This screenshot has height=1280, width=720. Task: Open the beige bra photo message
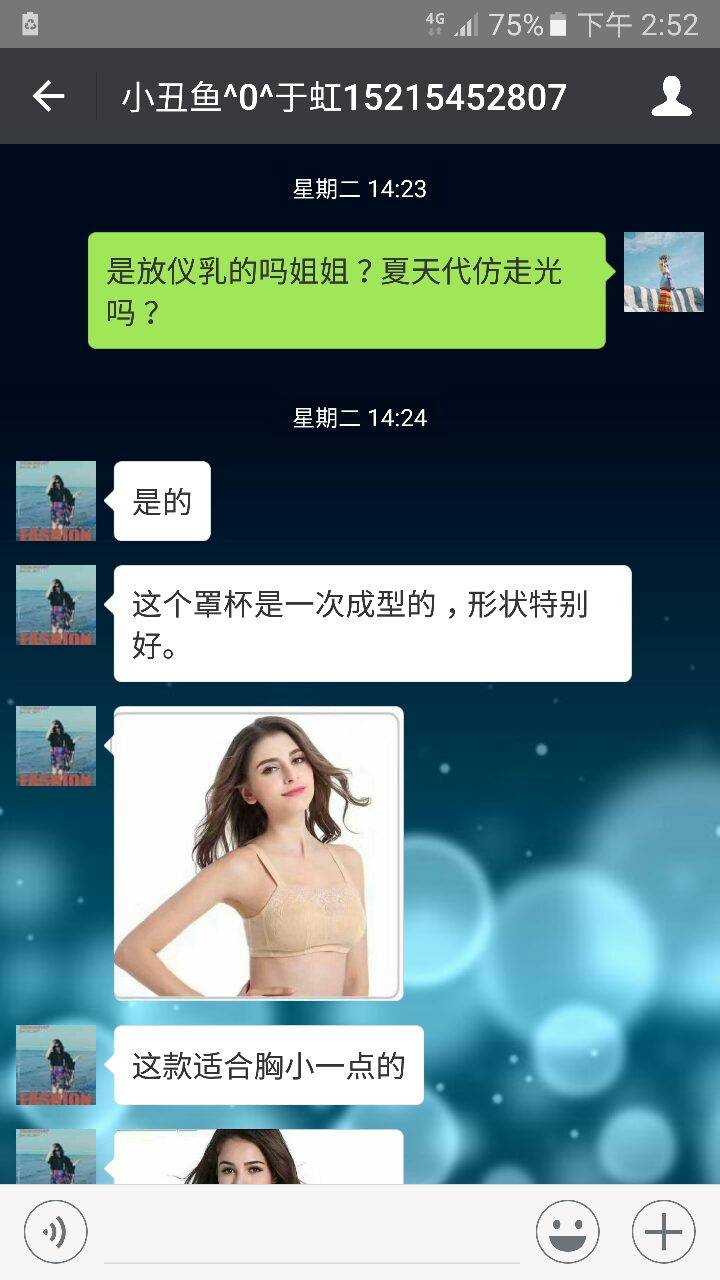coord(258,853)
